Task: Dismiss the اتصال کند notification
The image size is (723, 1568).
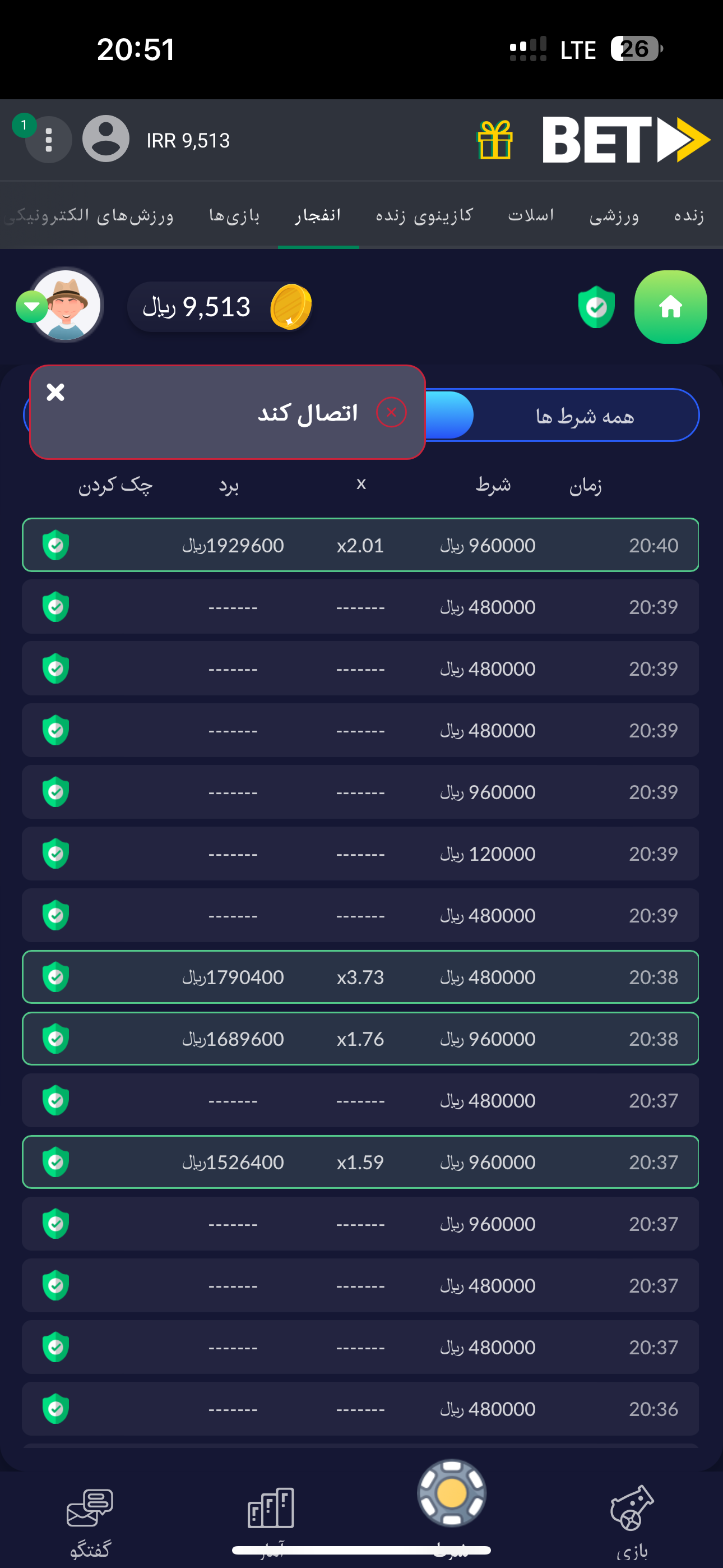Action: click(55, 392)
